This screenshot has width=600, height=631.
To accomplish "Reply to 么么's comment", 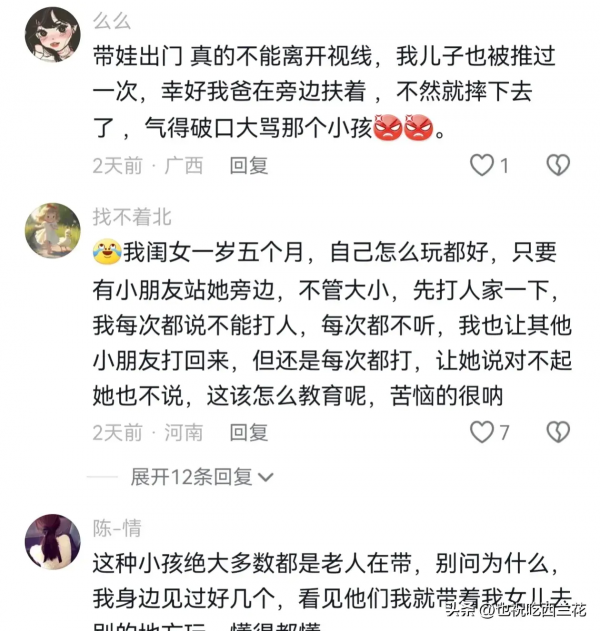I will click(x=248, y=165).
